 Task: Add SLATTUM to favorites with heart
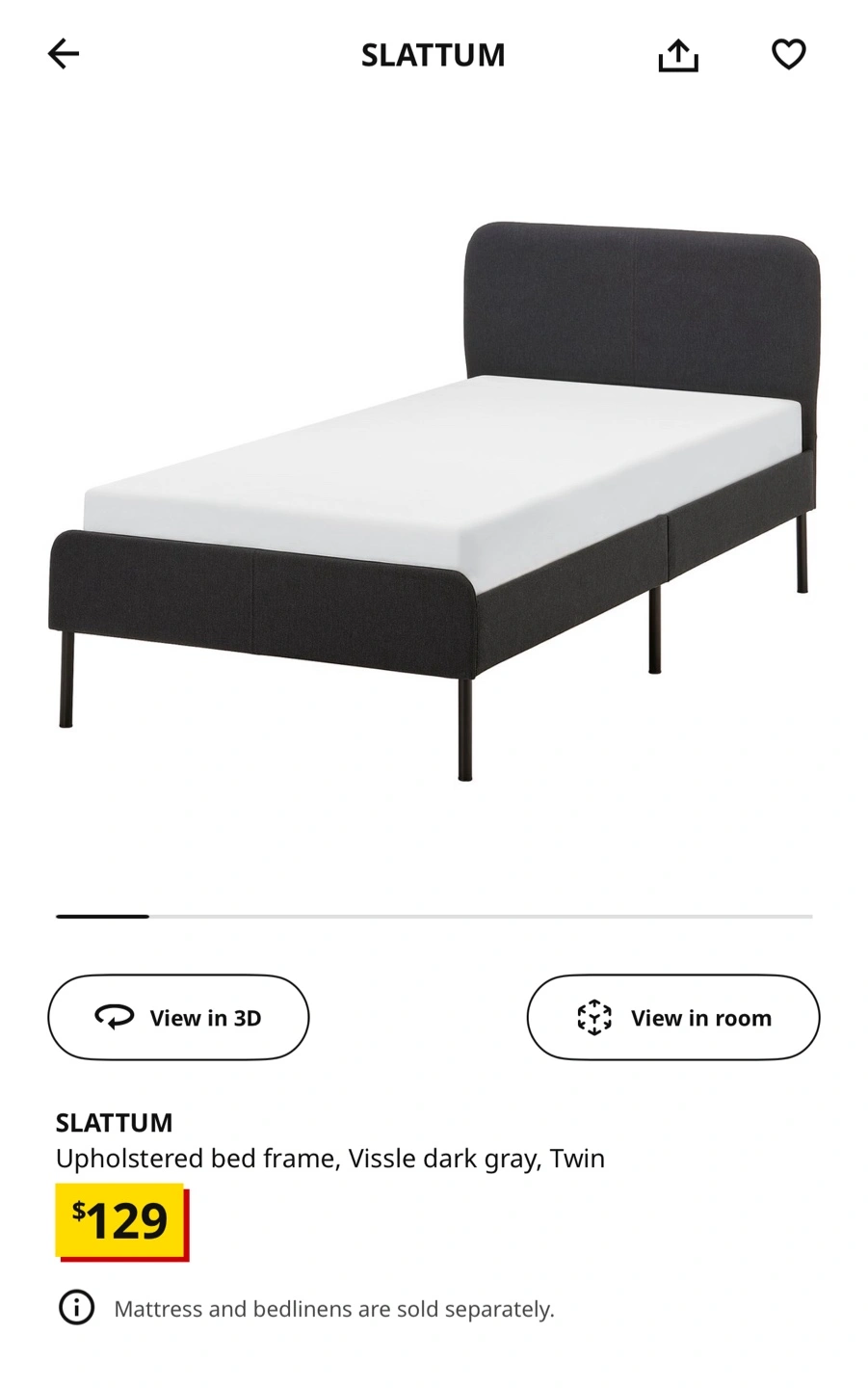pyautogui.click(x=788, y=54)
